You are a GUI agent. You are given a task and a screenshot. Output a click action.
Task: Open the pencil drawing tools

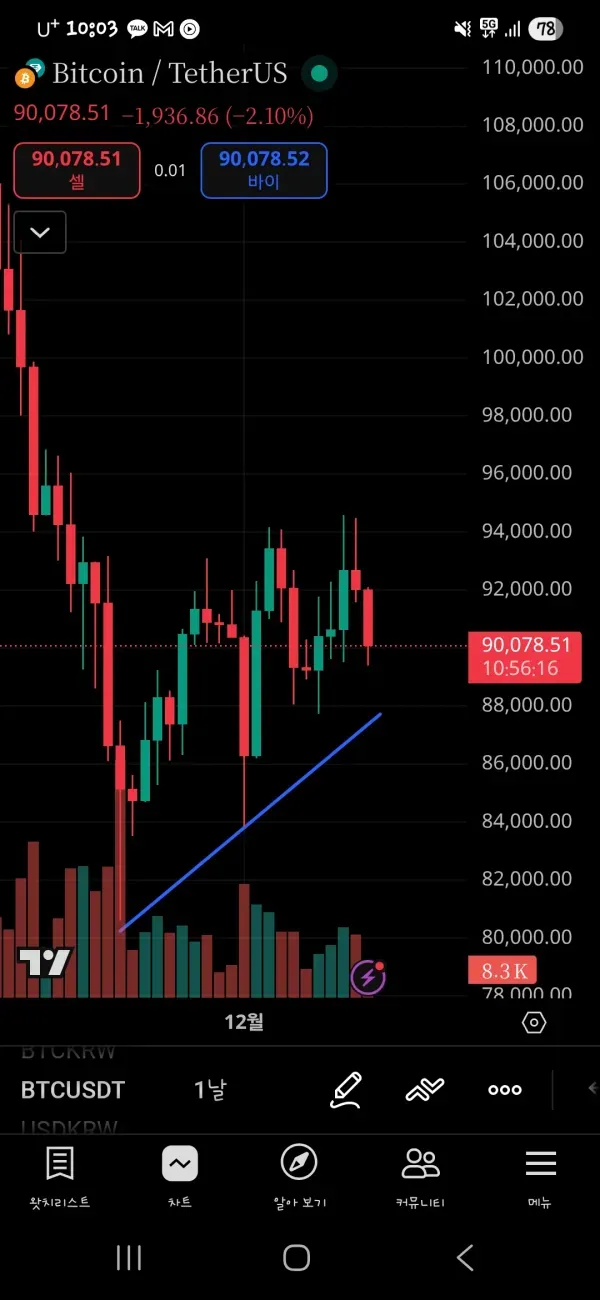(x=346, y=1090)
